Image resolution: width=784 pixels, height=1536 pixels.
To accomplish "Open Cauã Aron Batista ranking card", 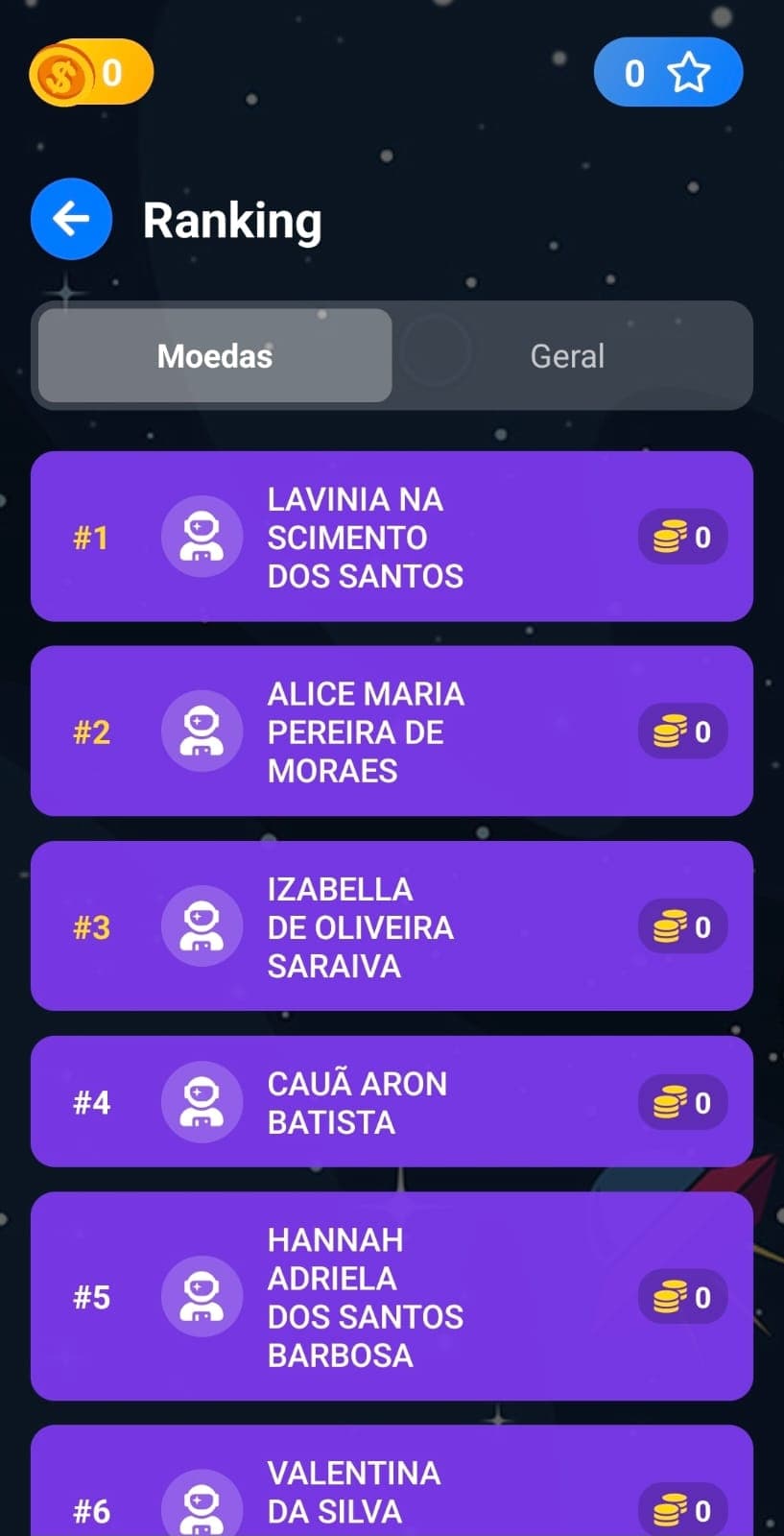I will pyautogui.click(x=392, y=1102).
